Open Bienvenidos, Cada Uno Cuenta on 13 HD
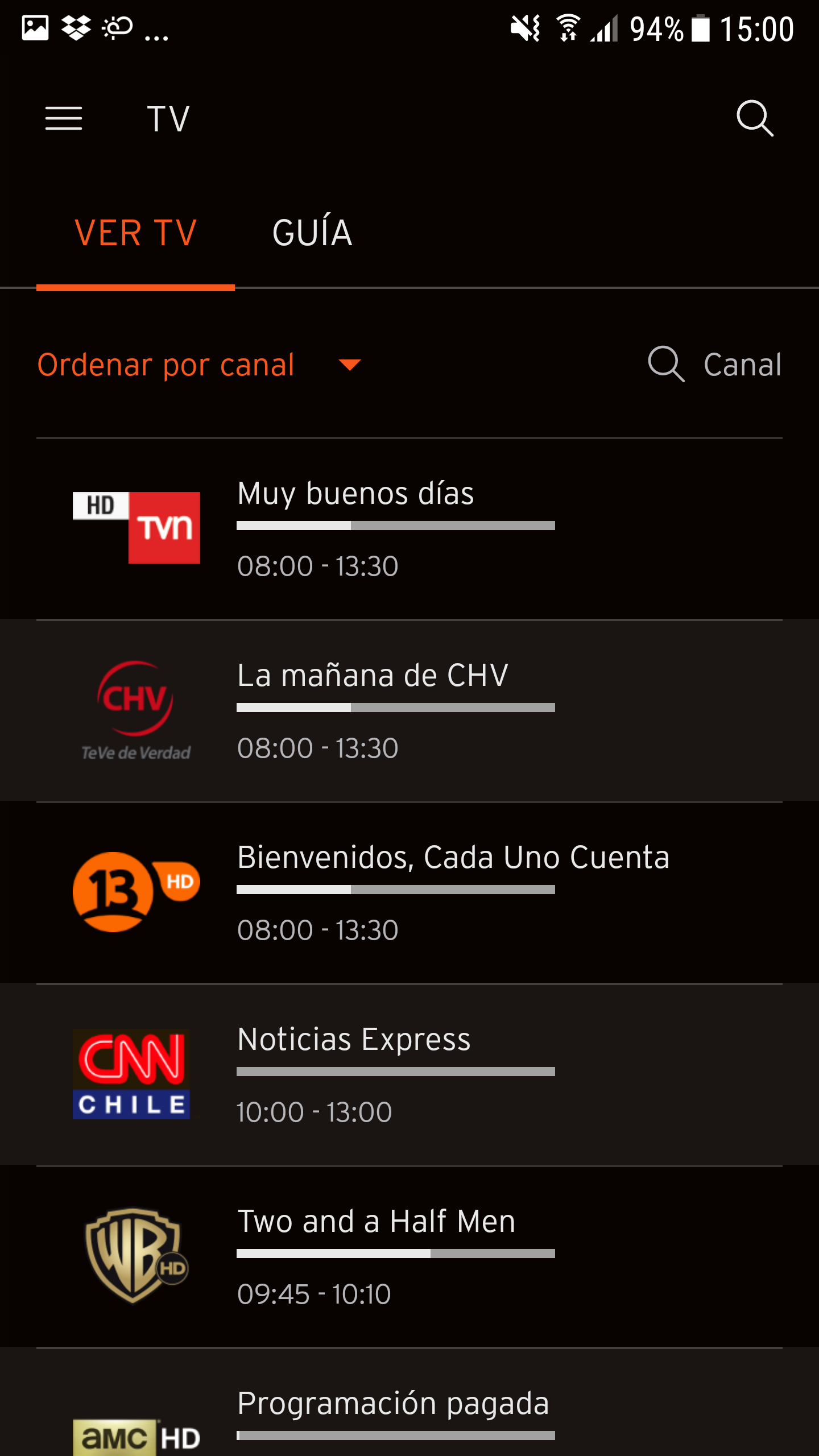 (409, 892)
